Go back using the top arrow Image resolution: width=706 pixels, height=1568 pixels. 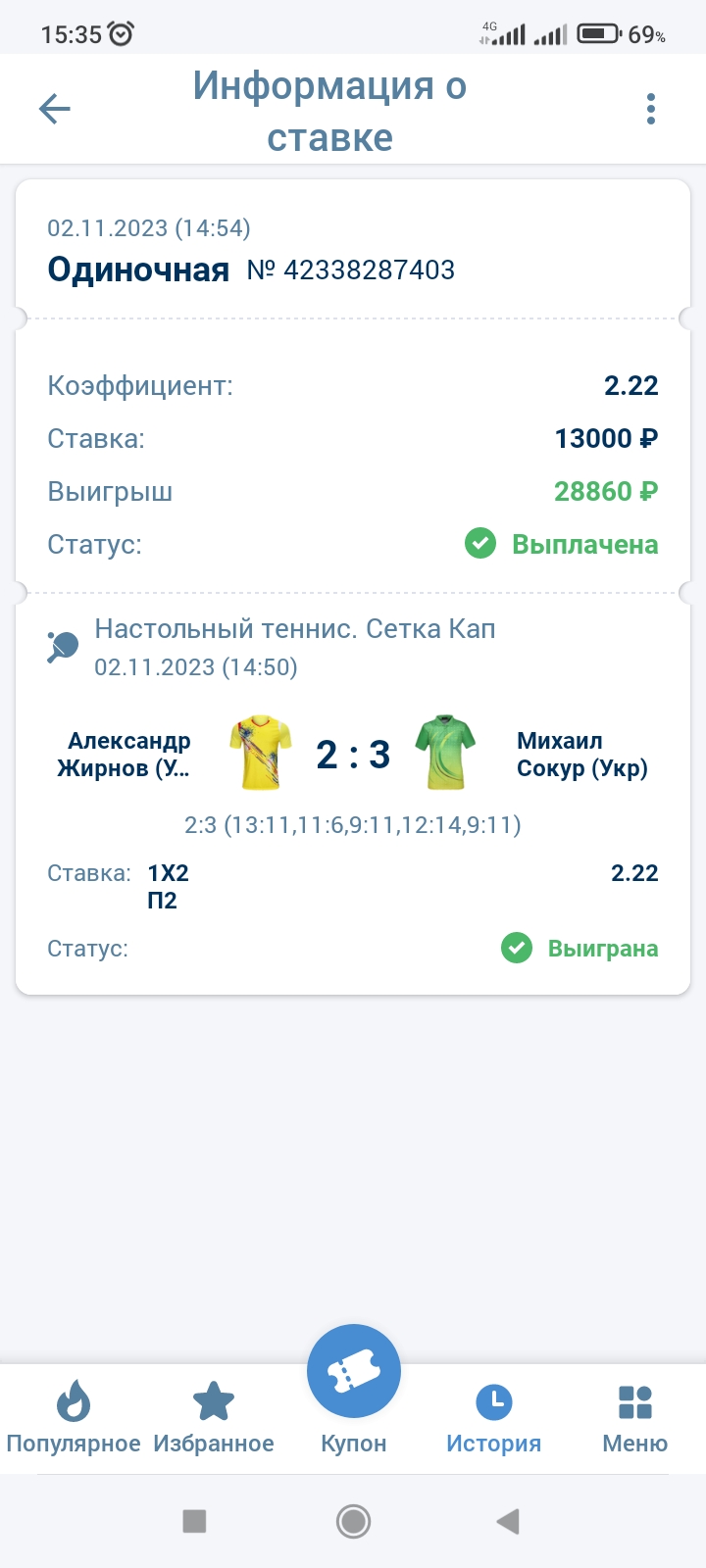pos(55,109)
